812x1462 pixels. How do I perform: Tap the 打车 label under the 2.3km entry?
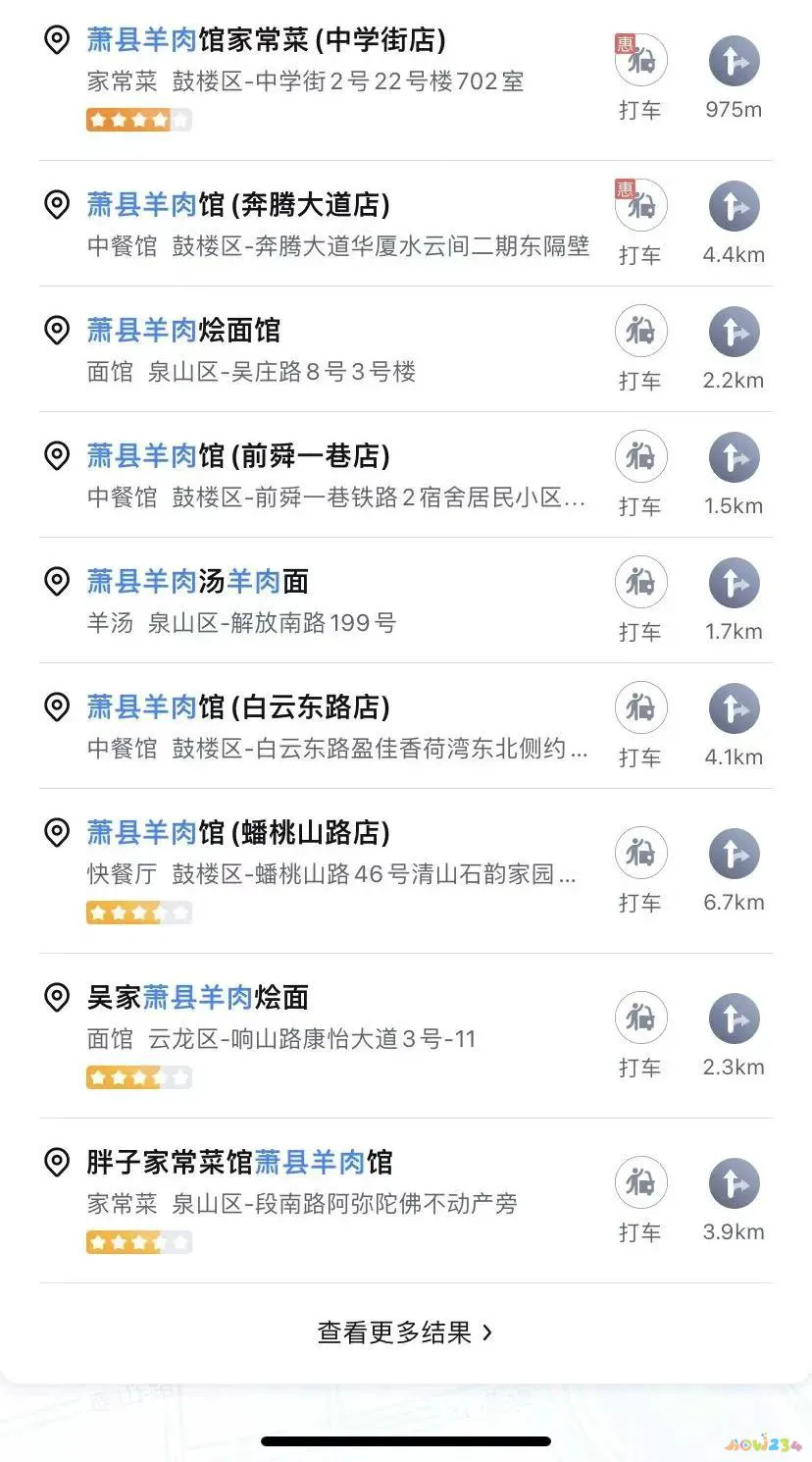pos(640,1067)
